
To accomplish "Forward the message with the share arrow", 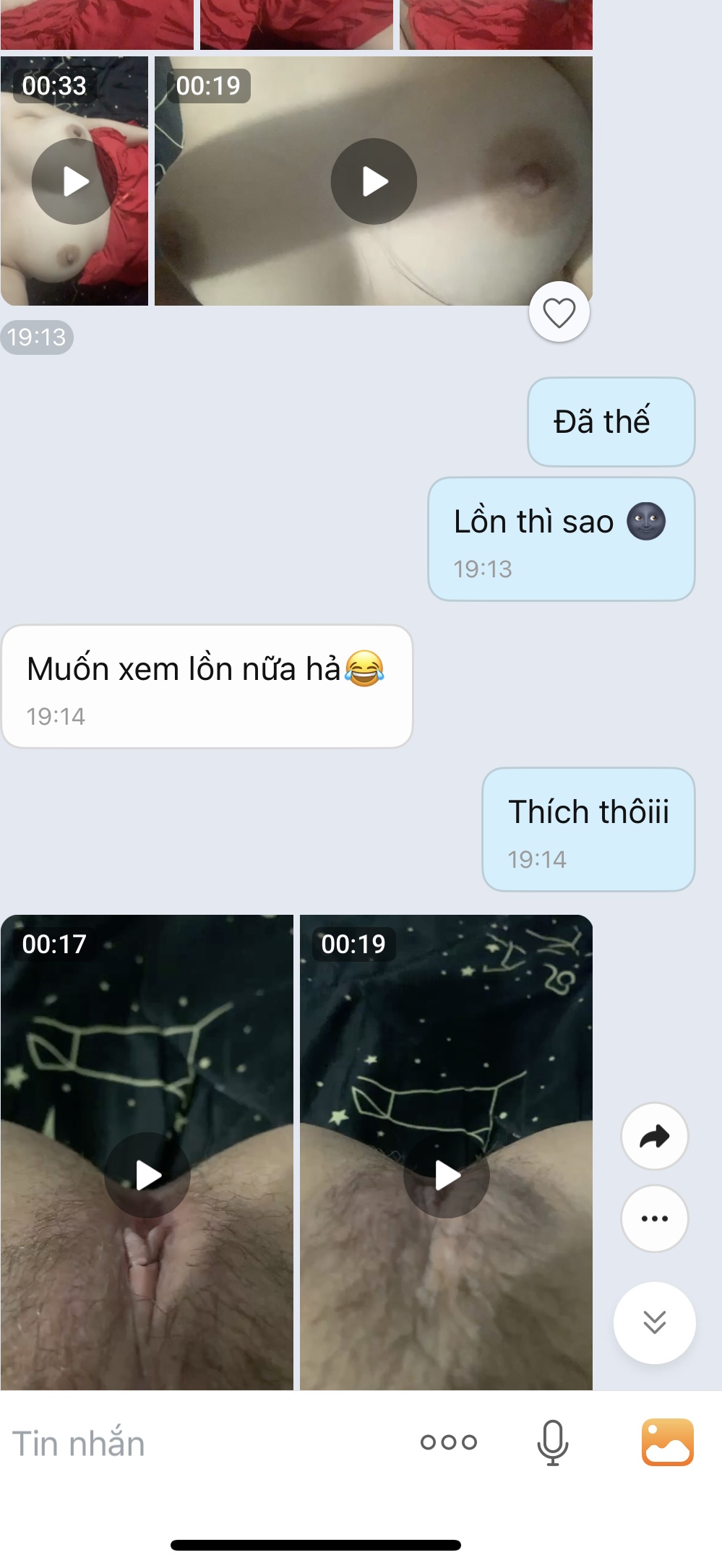I will pyautogui.click(x=654, y=1137).
